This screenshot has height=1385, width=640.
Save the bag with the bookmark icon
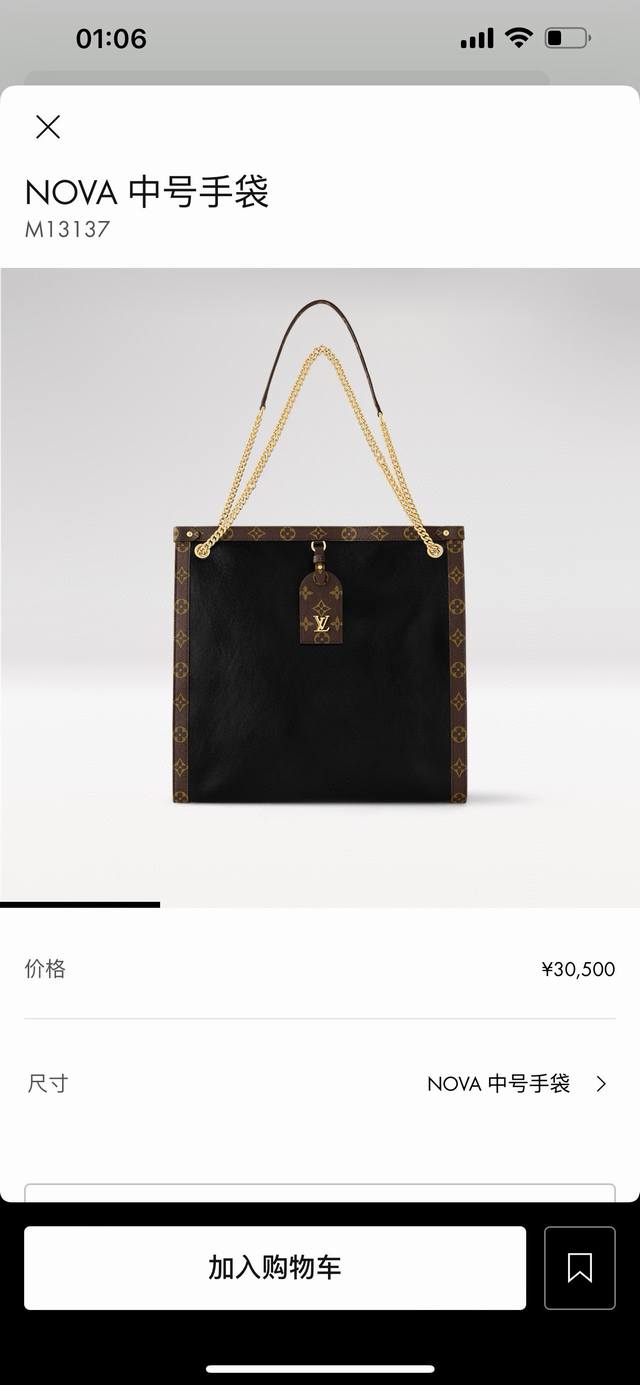click(x=579, y=1268)
